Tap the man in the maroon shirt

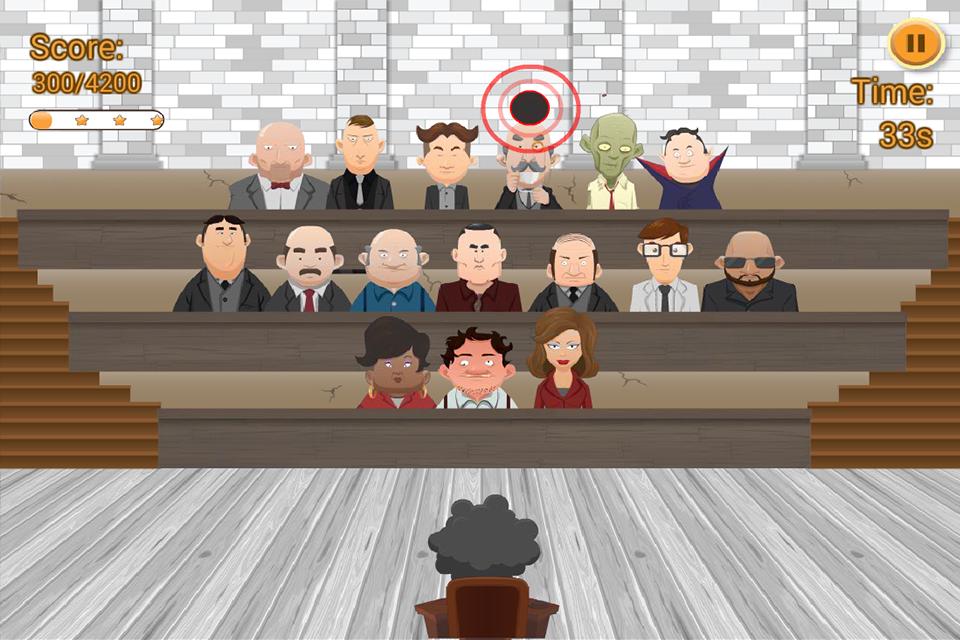479,266
